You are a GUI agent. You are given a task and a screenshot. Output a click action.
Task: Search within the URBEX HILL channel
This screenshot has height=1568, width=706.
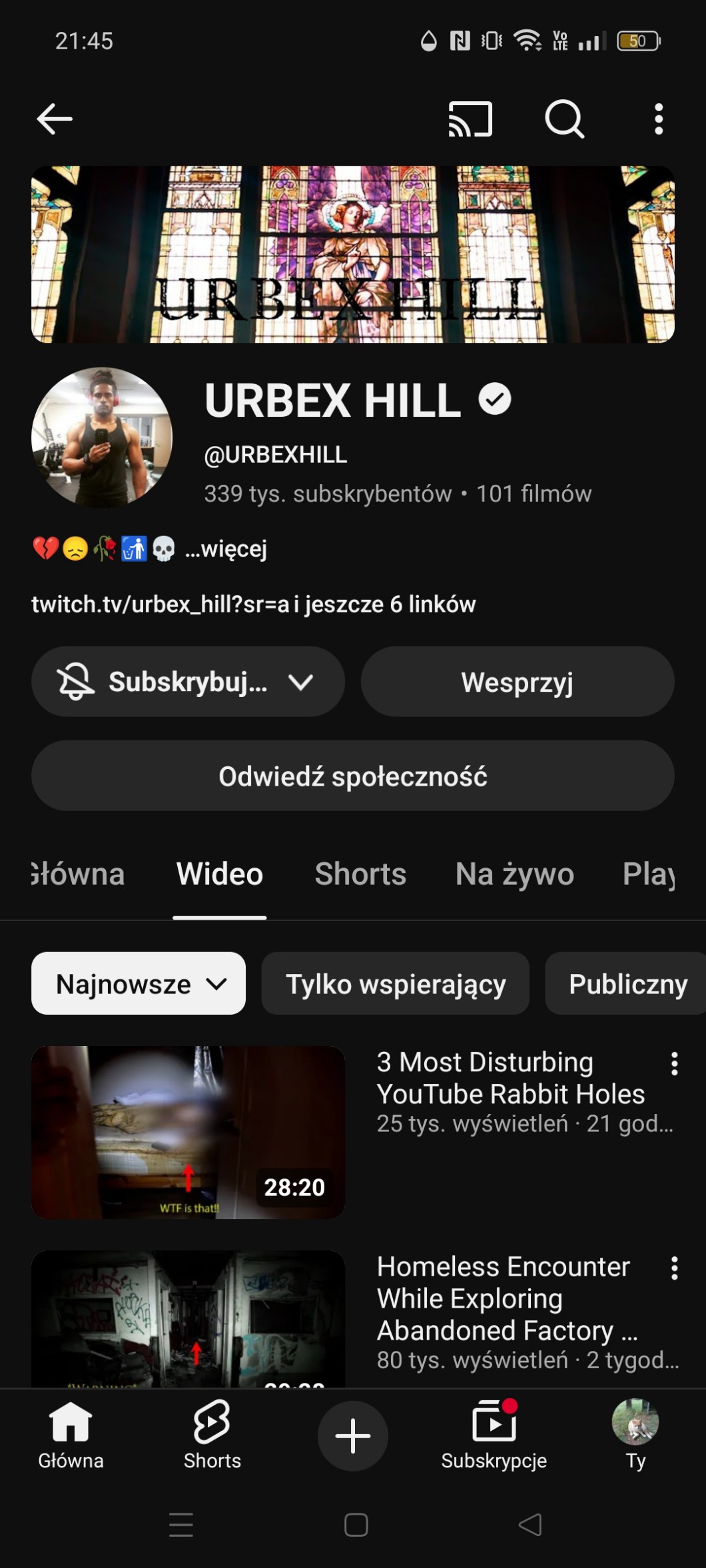pos(564,119)
